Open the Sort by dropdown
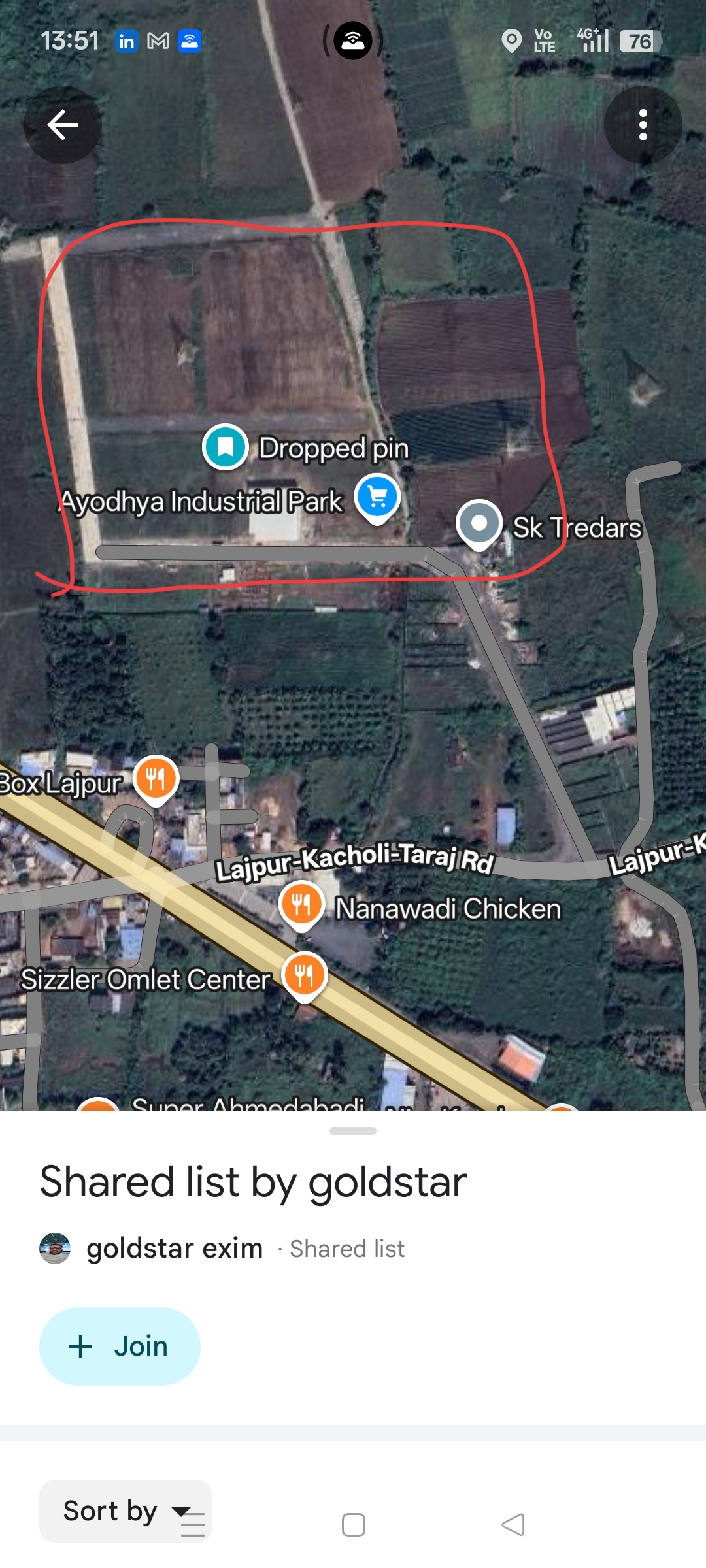 [x=126, y=1511]
